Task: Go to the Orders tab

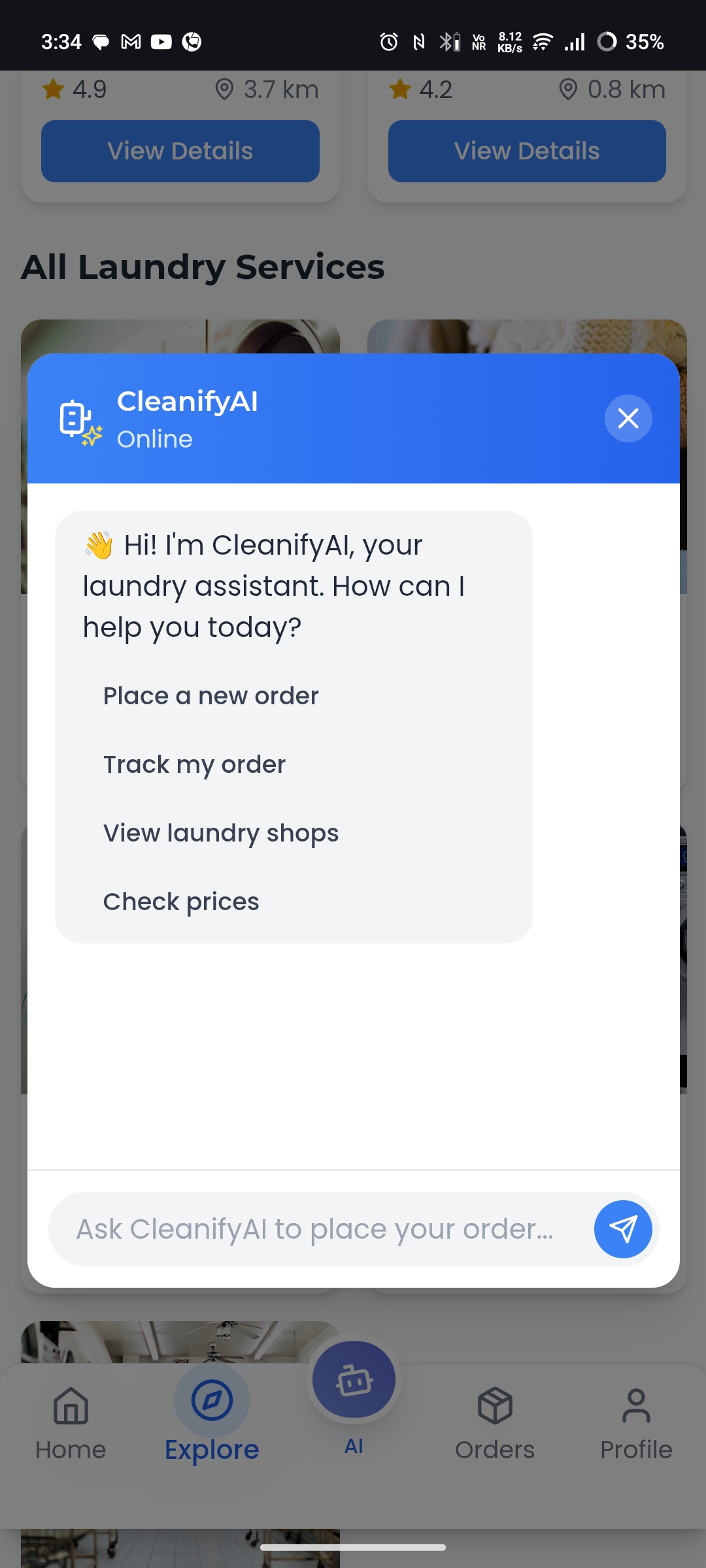Action: (495, 1424)
